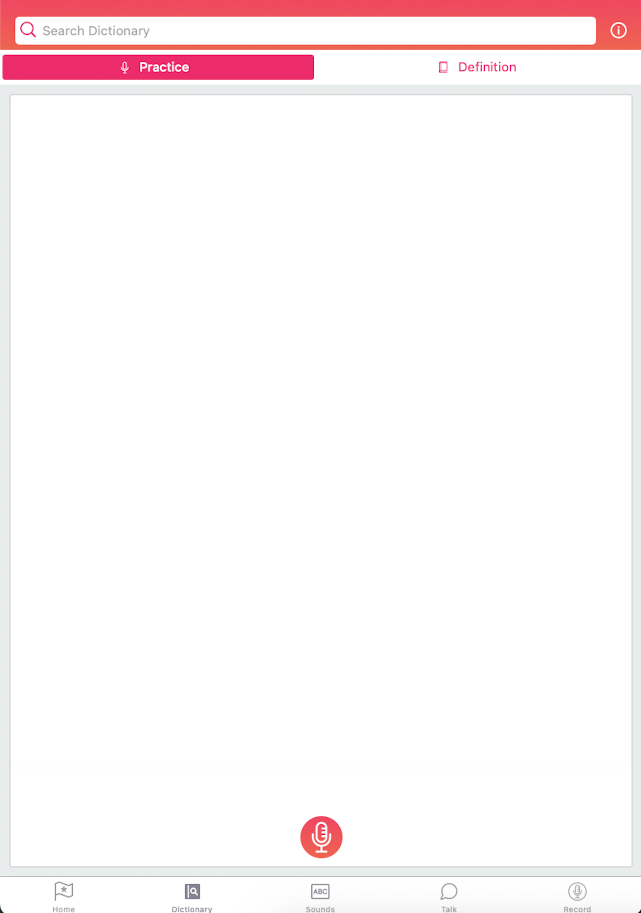Viewport: 641px width, 913px height.
Task: Tap the Search Dictionary field
Action: tap(305, 31)
